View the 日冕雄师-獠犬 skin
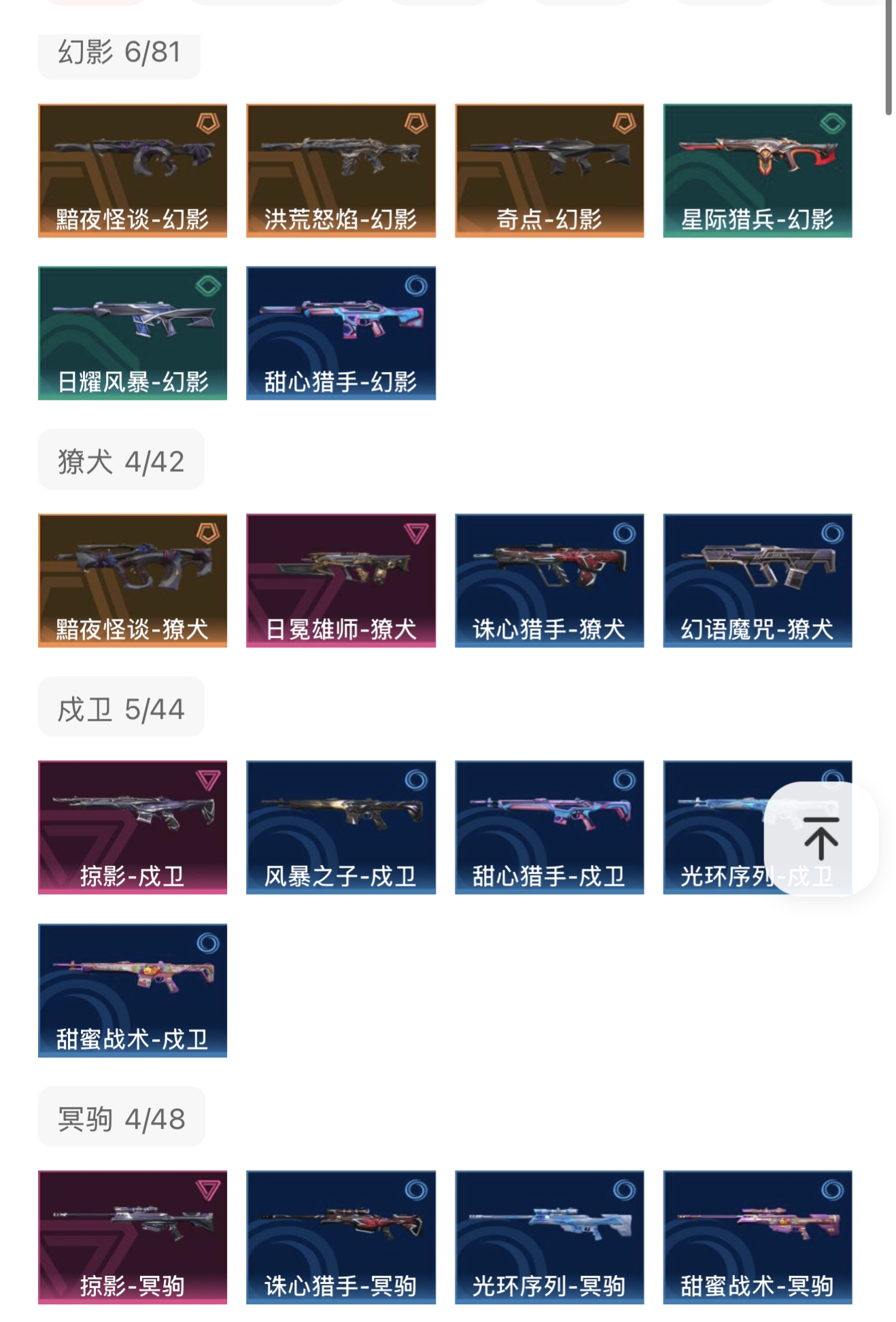This screenshot has height=1322, width=896. tap(341, 580)
